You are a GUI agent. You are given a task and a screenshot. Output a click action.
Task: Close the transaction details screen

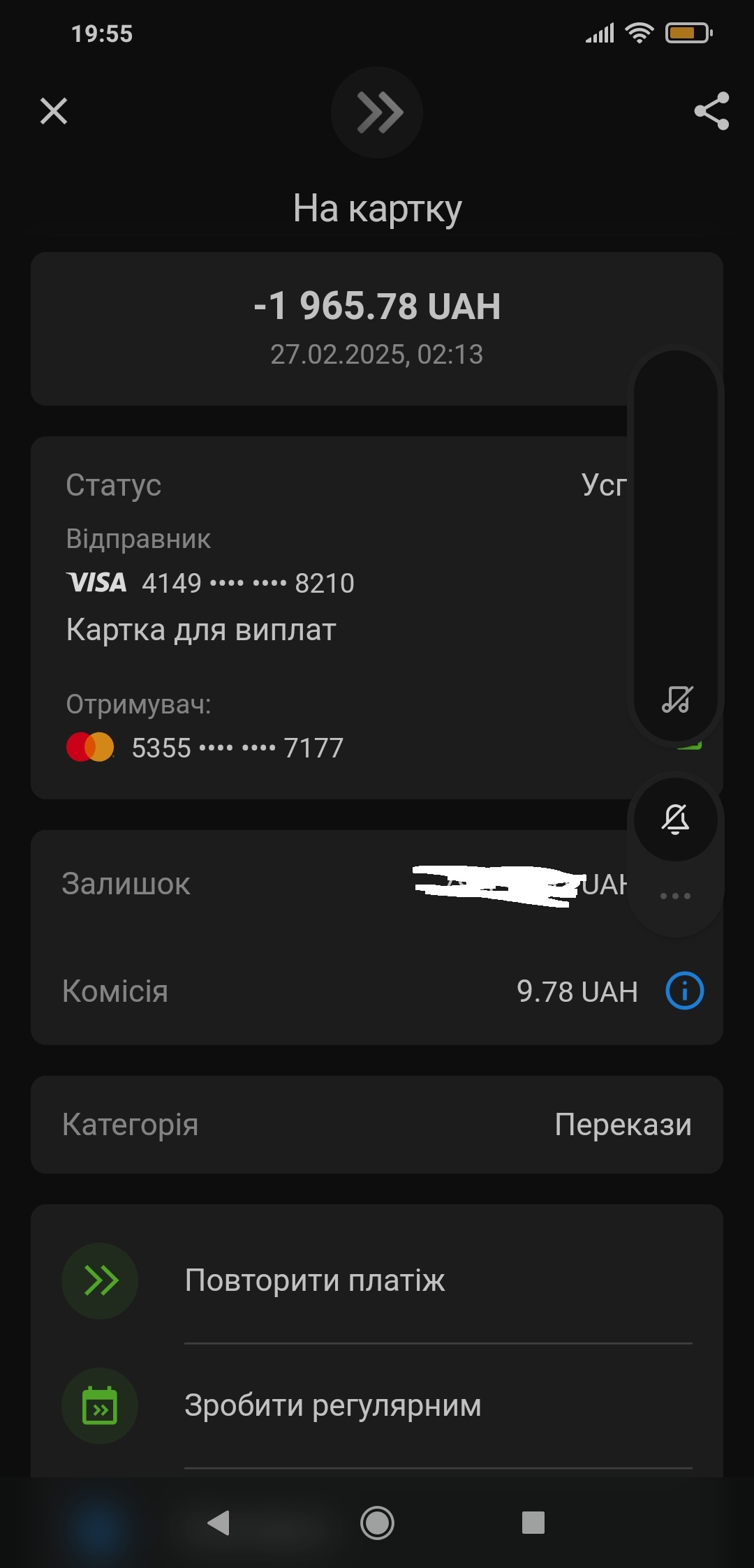(54, 111)
